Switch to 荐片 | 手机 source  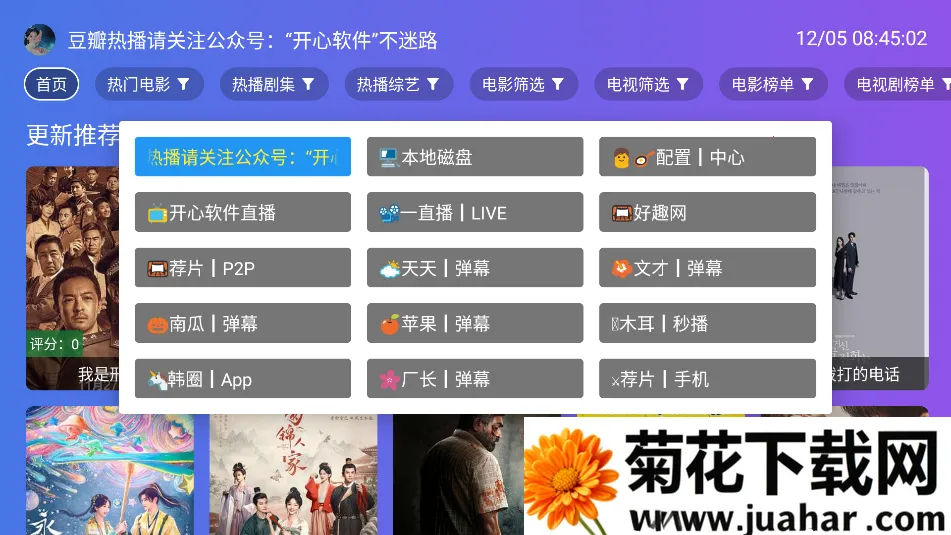click(x=707, y=379)
